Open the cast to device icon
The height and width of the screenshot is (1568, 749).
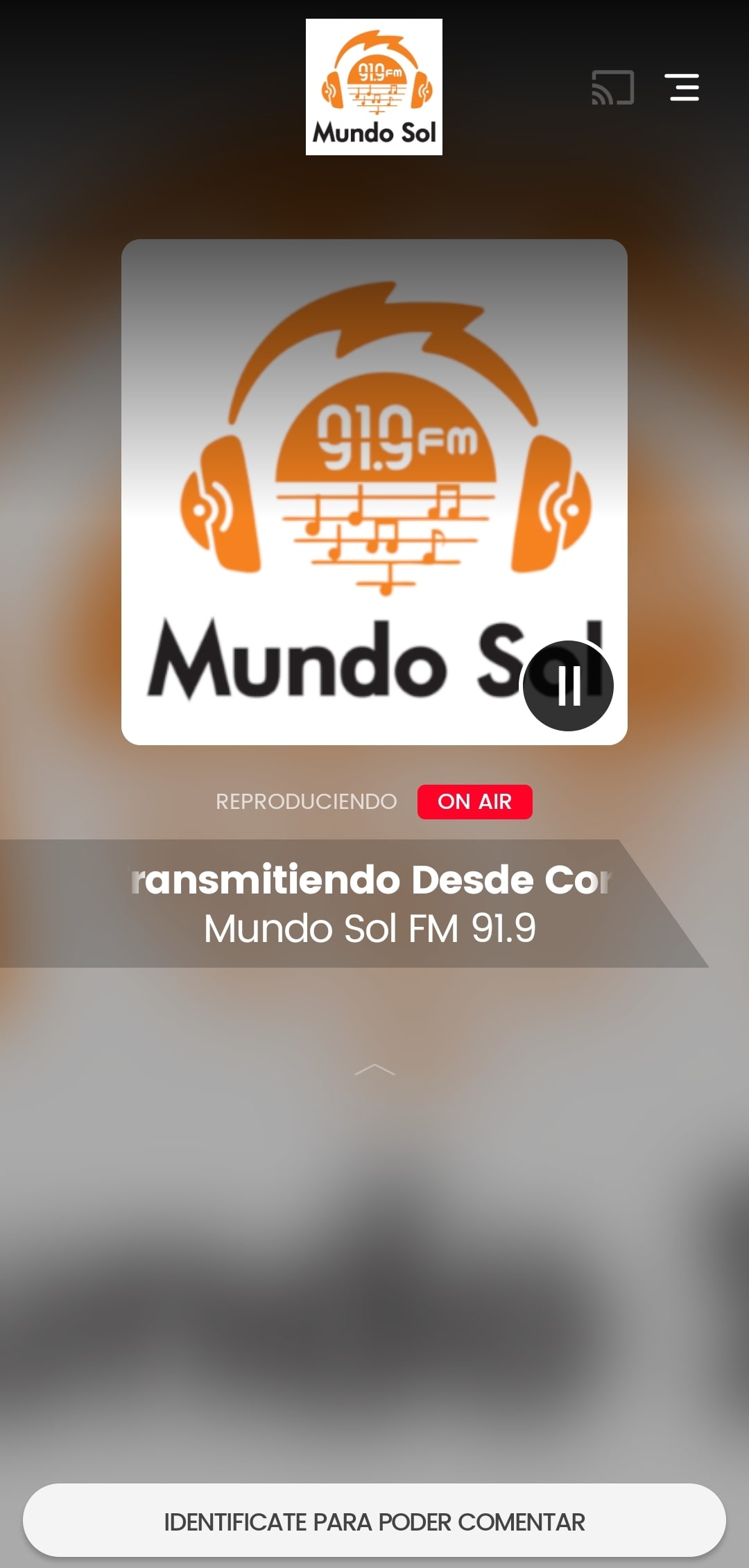612,87
